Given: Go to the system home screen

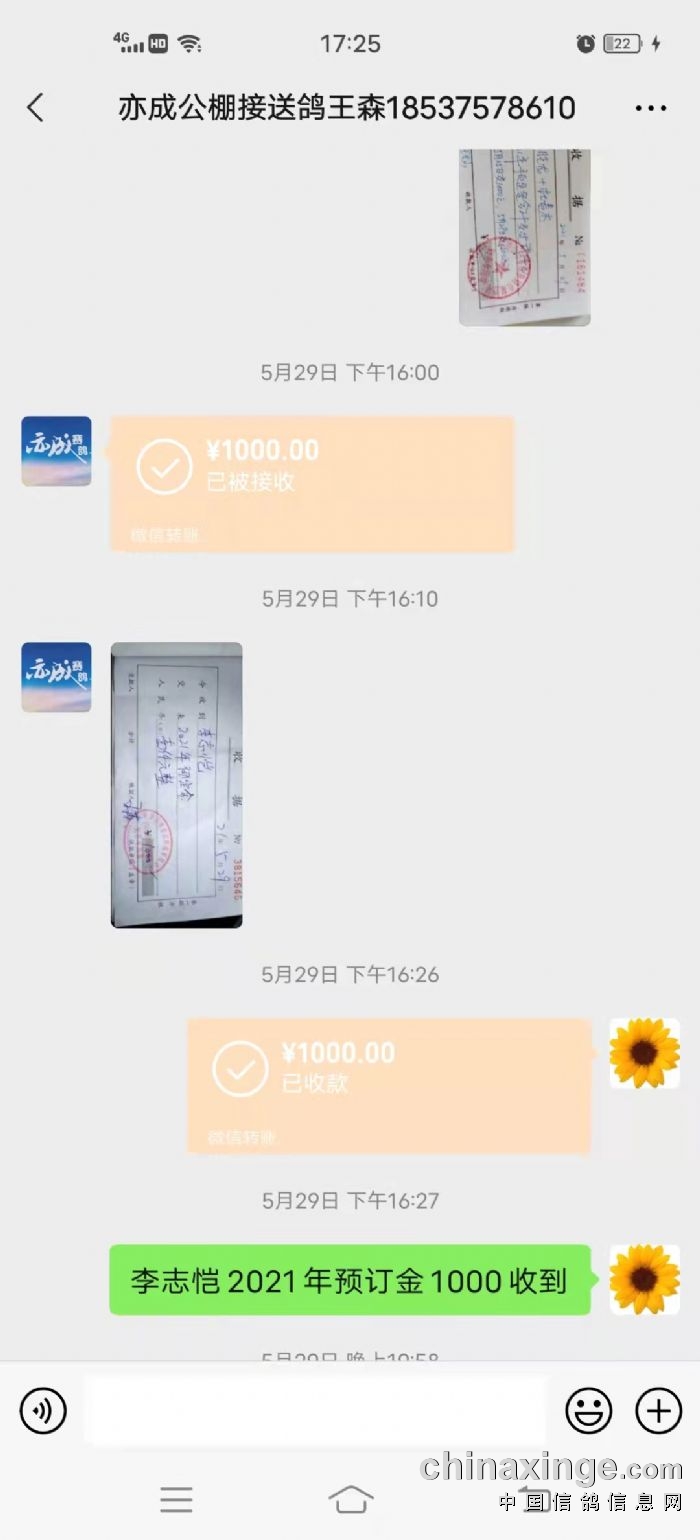Looking at the screenshot, I should [350, 1499].
